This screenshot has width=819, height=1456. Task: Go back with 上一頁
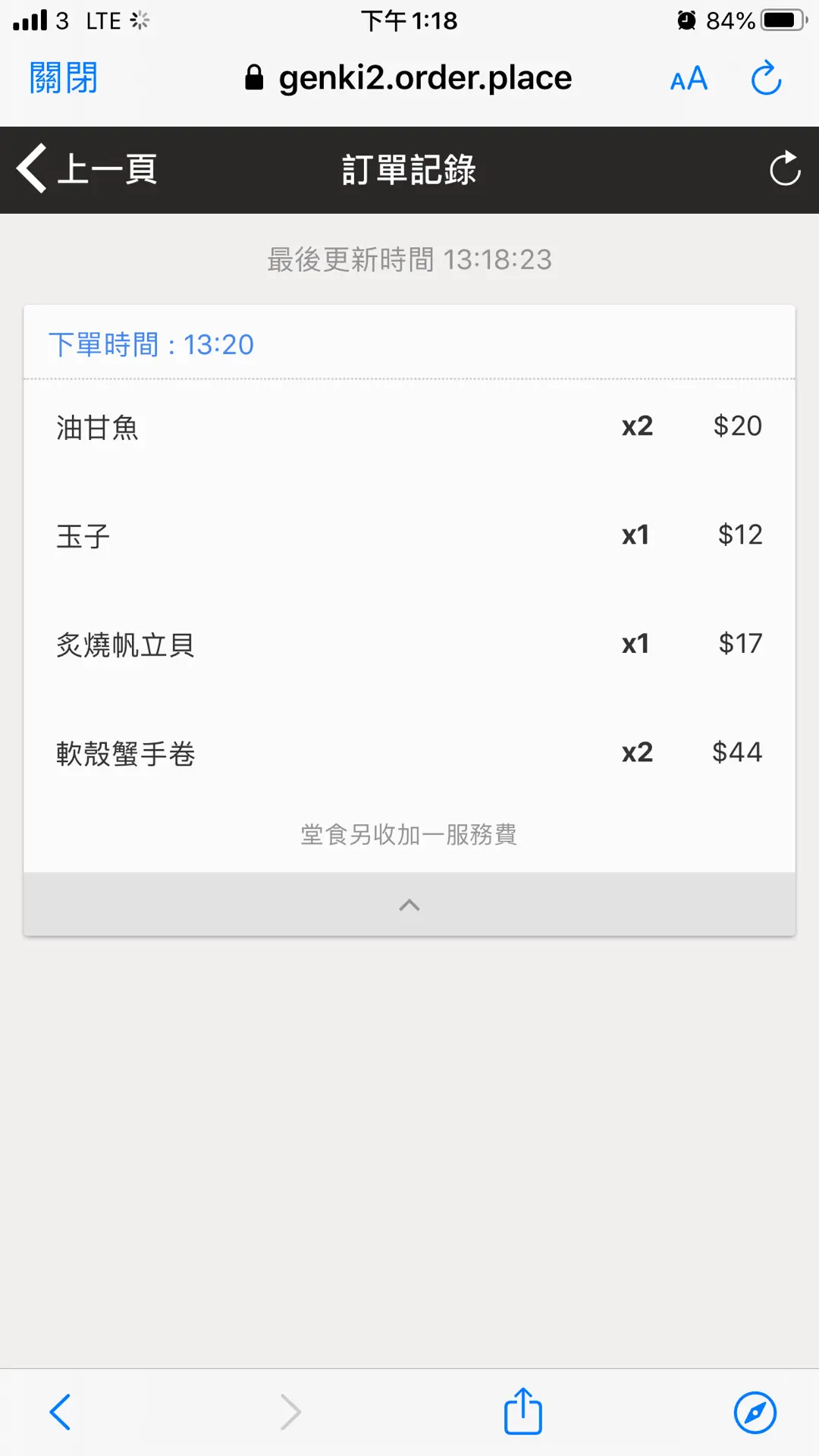click(x=87, y=168)
